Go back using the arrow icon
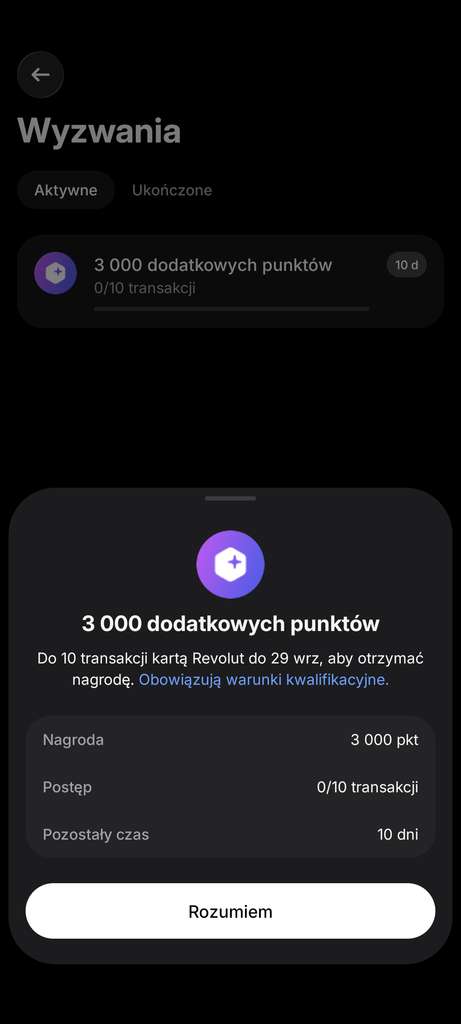Screen dimensions: 461x1024 tap(40, 75)
